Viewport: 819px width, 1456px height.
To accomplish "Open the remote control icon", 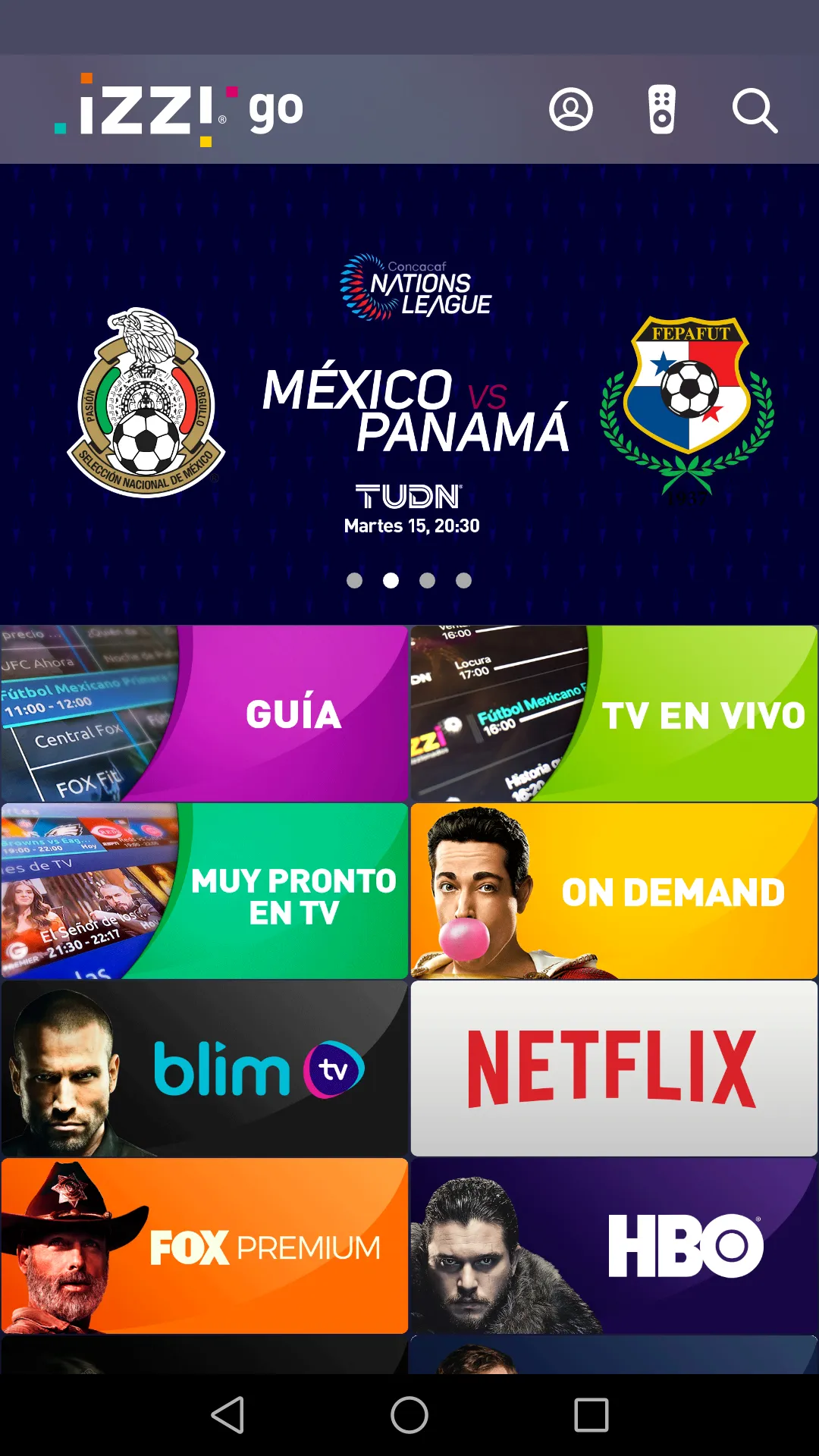I will (662, 110).
